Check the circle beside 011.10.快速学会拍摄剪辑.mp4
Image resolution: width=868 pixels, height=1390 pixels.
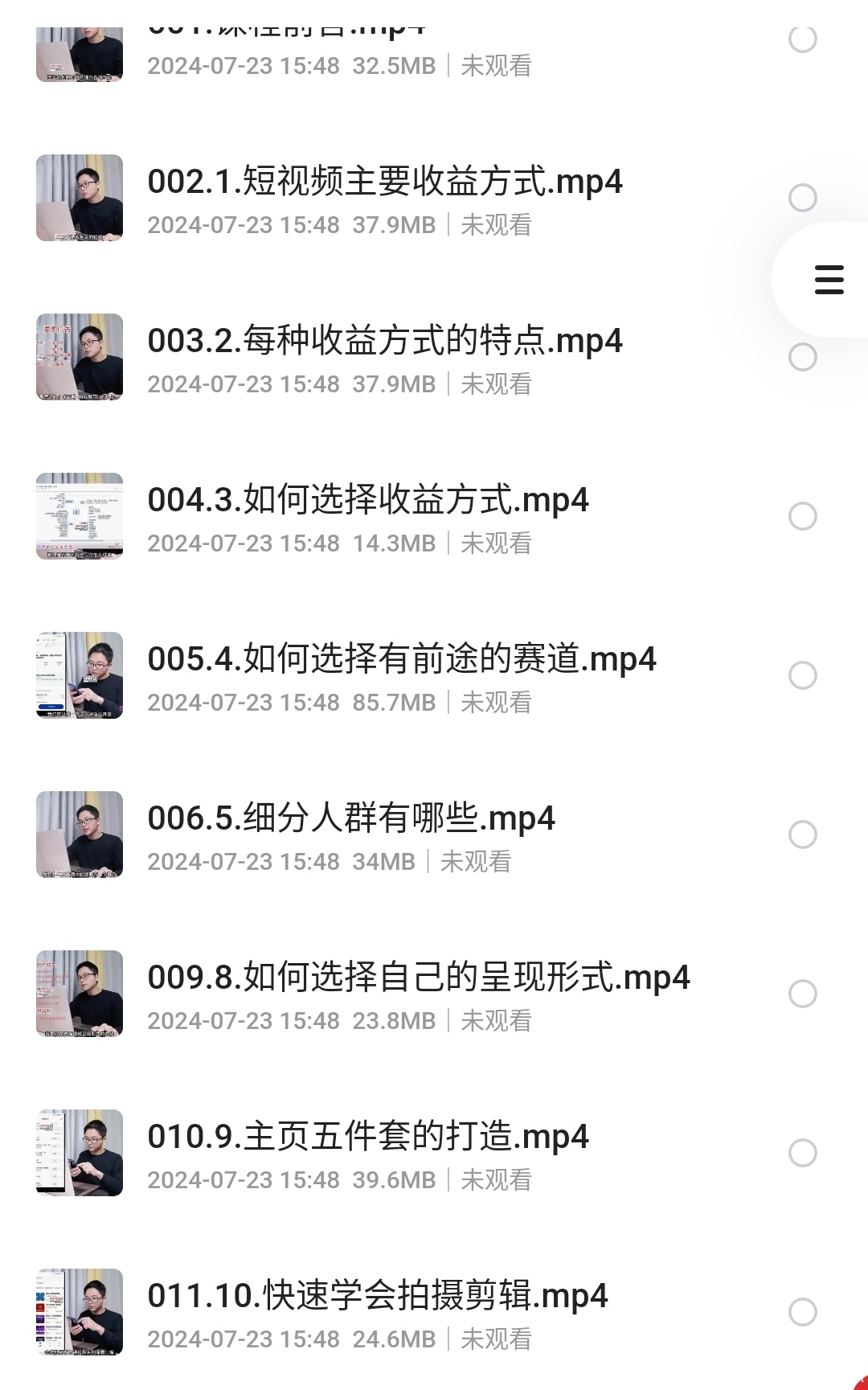click(x=802, y=1312)
